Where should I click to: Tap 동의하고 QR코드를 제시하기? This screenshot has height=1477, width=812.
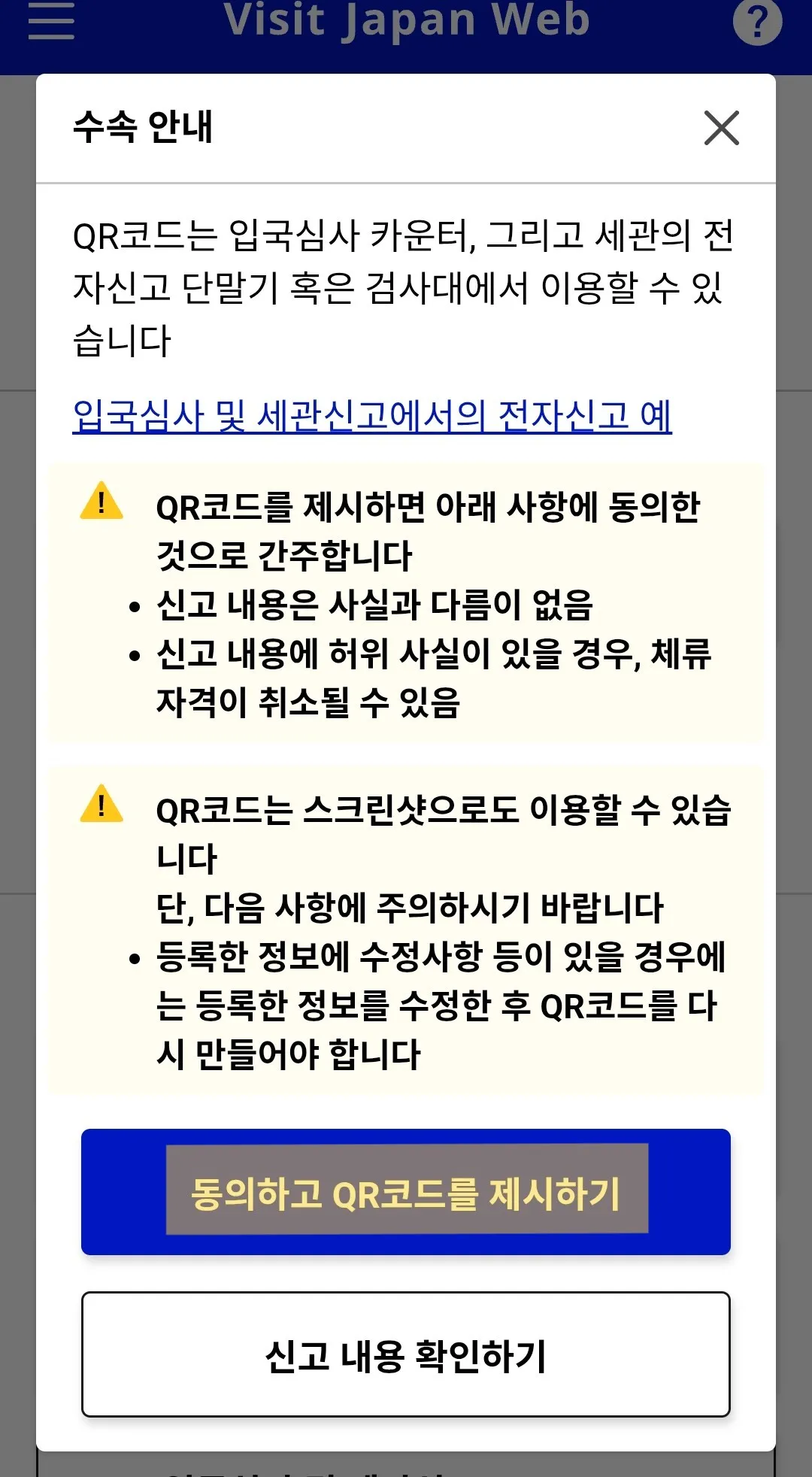click(x=406, y=1192)
